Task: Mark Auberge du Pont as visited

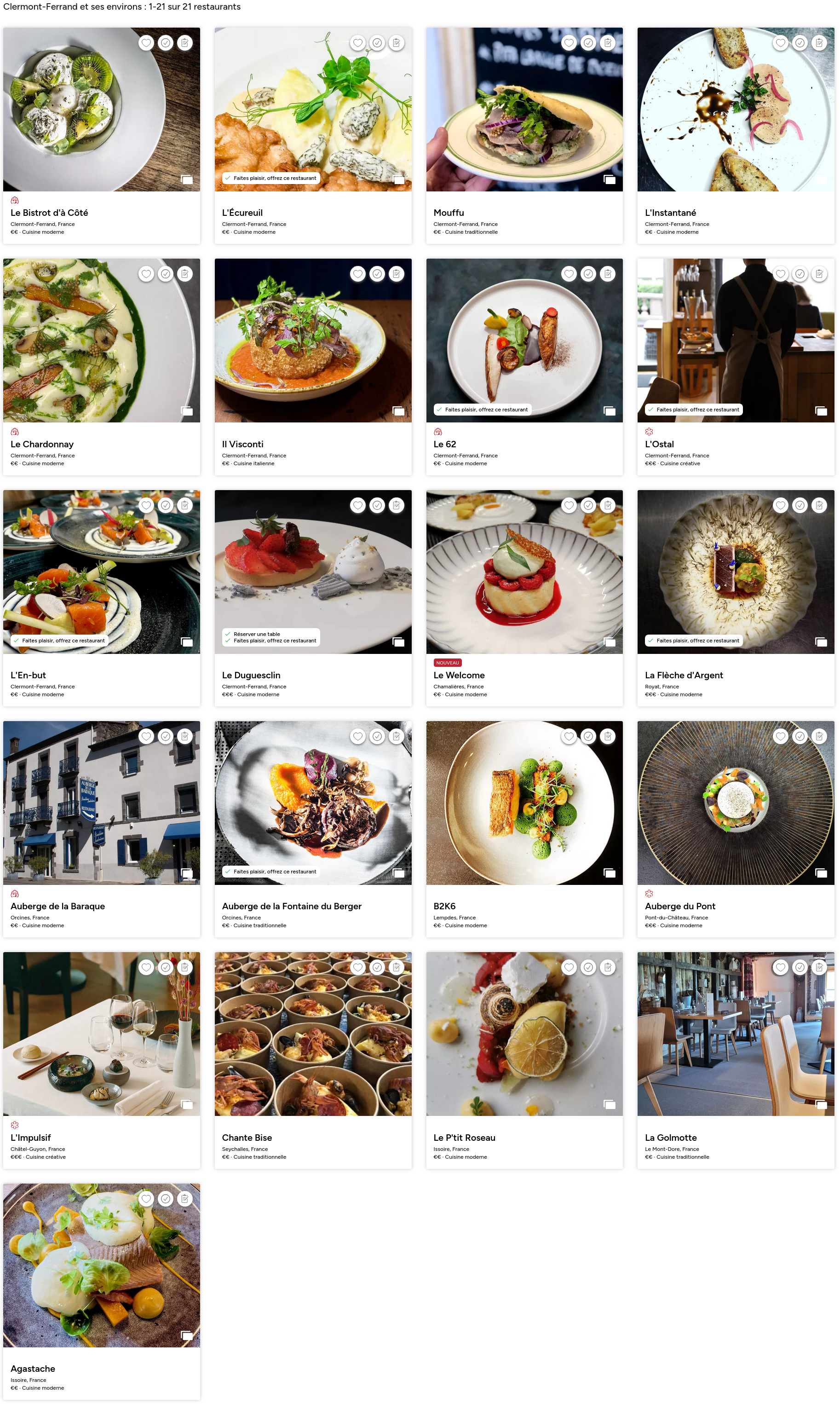Action: click(x=800, y=737)
